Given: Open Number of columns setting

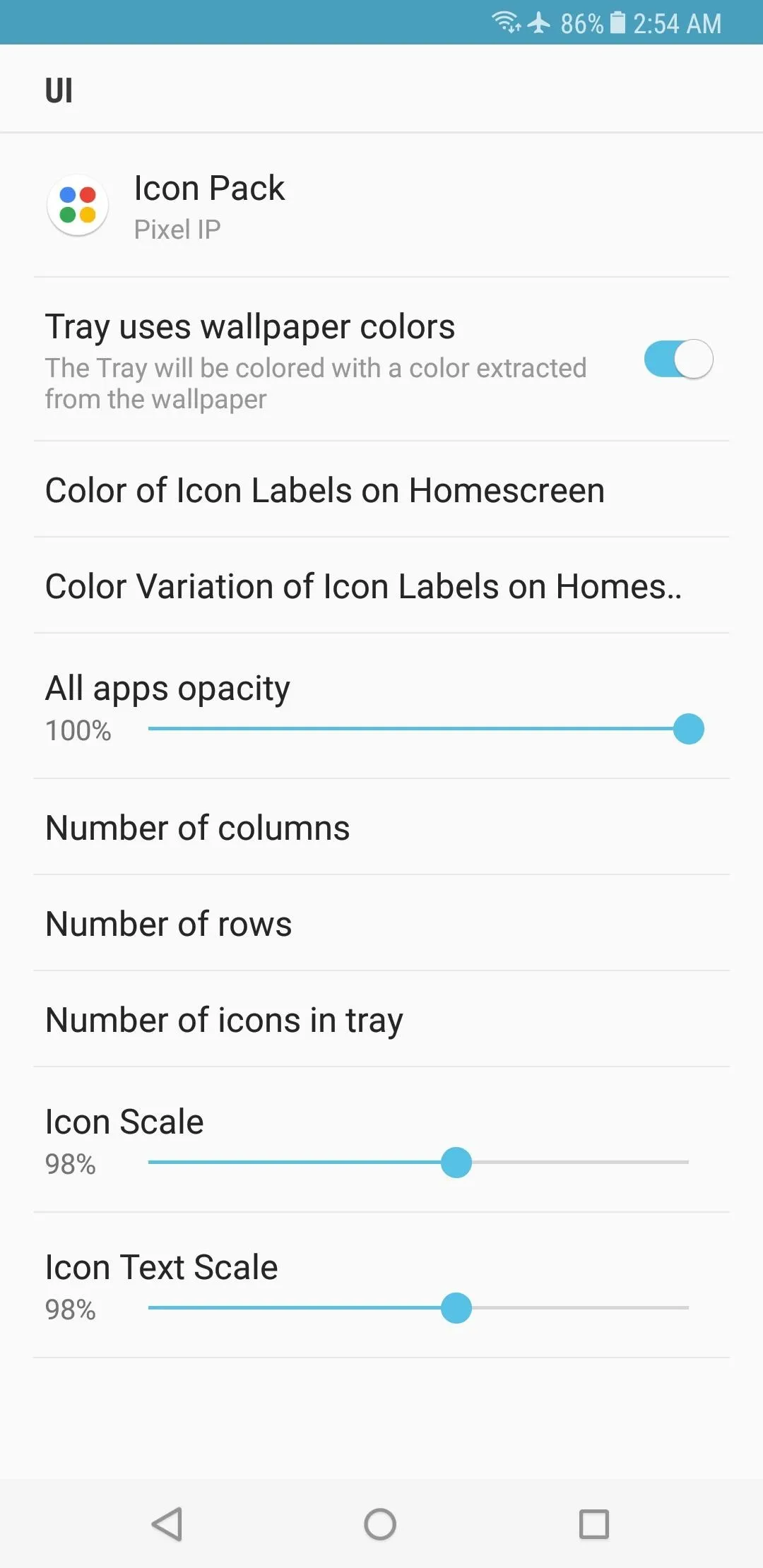Looking at the screenshot, I should click(x=381, y=827).
